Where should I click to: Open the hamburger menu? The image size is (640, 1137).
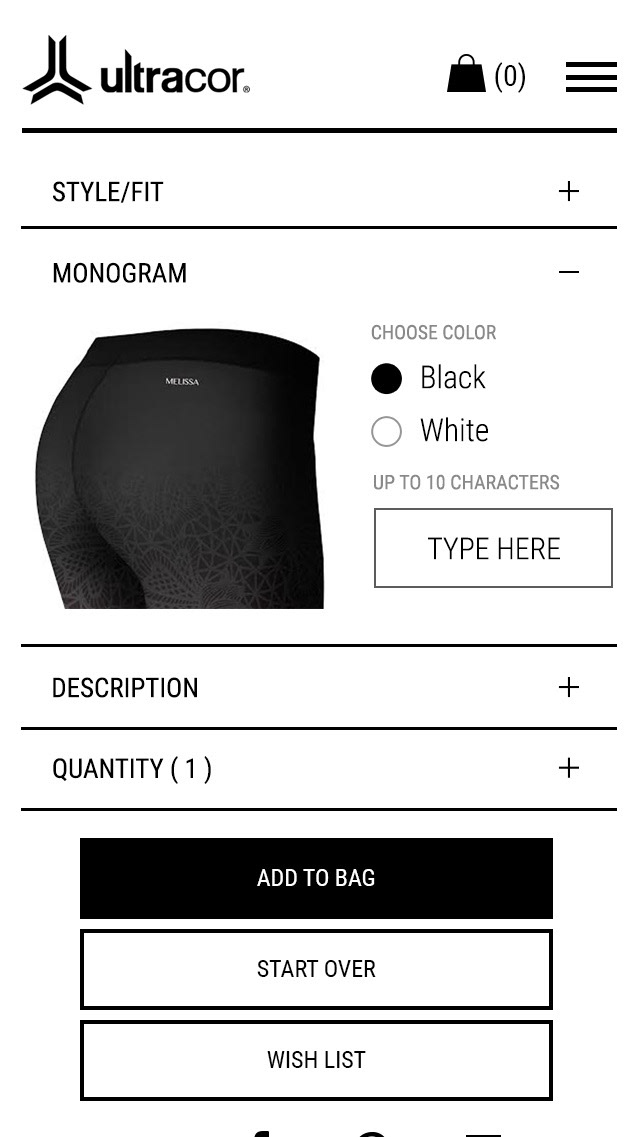pos(591,77)
